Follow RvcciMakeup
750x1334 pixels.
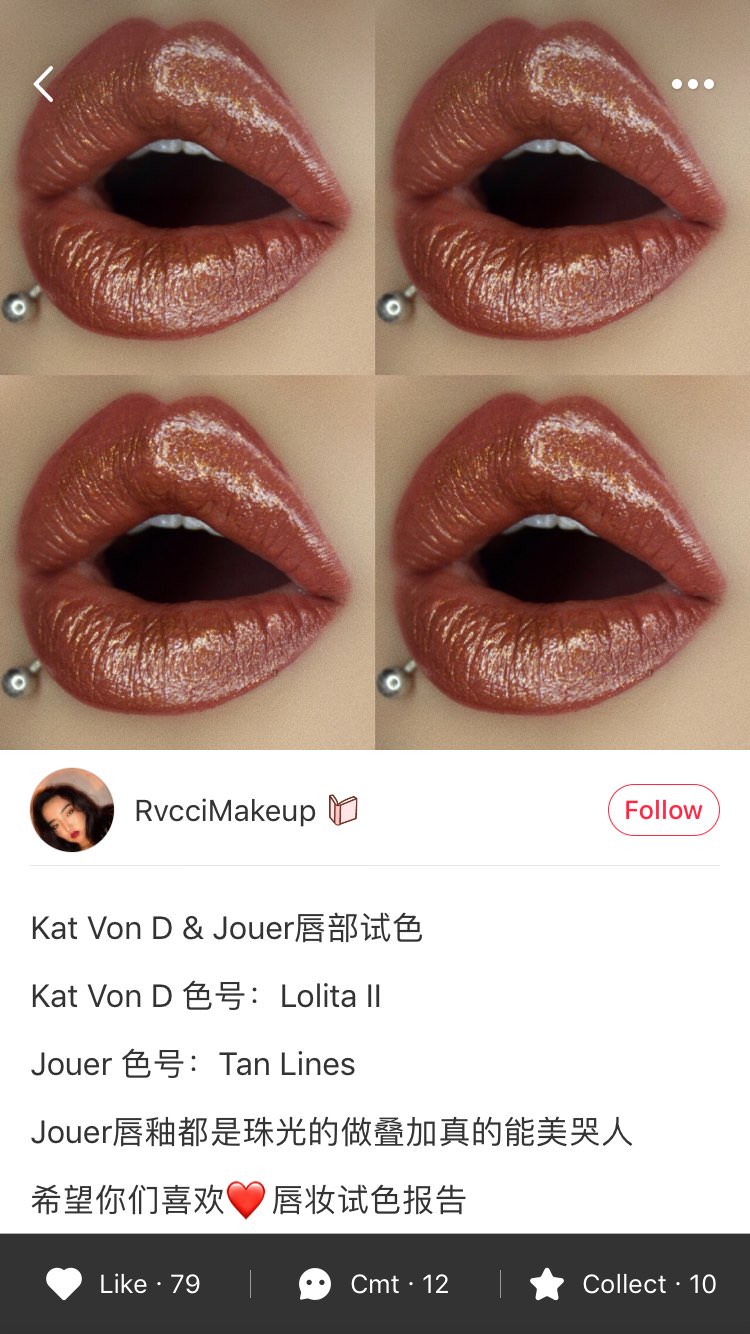(x=663, y=810)
